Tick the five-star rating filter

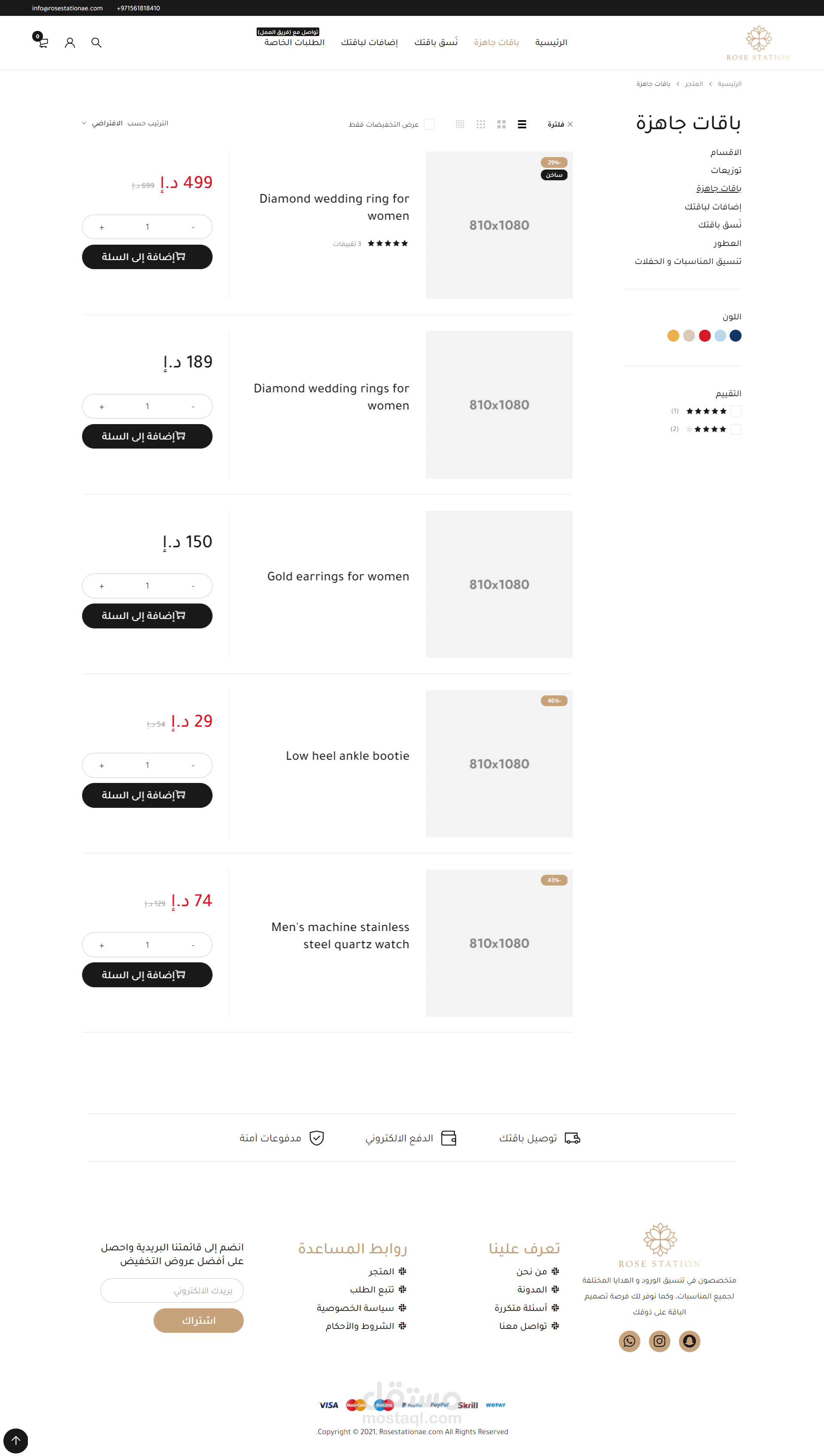click(736, 411)
